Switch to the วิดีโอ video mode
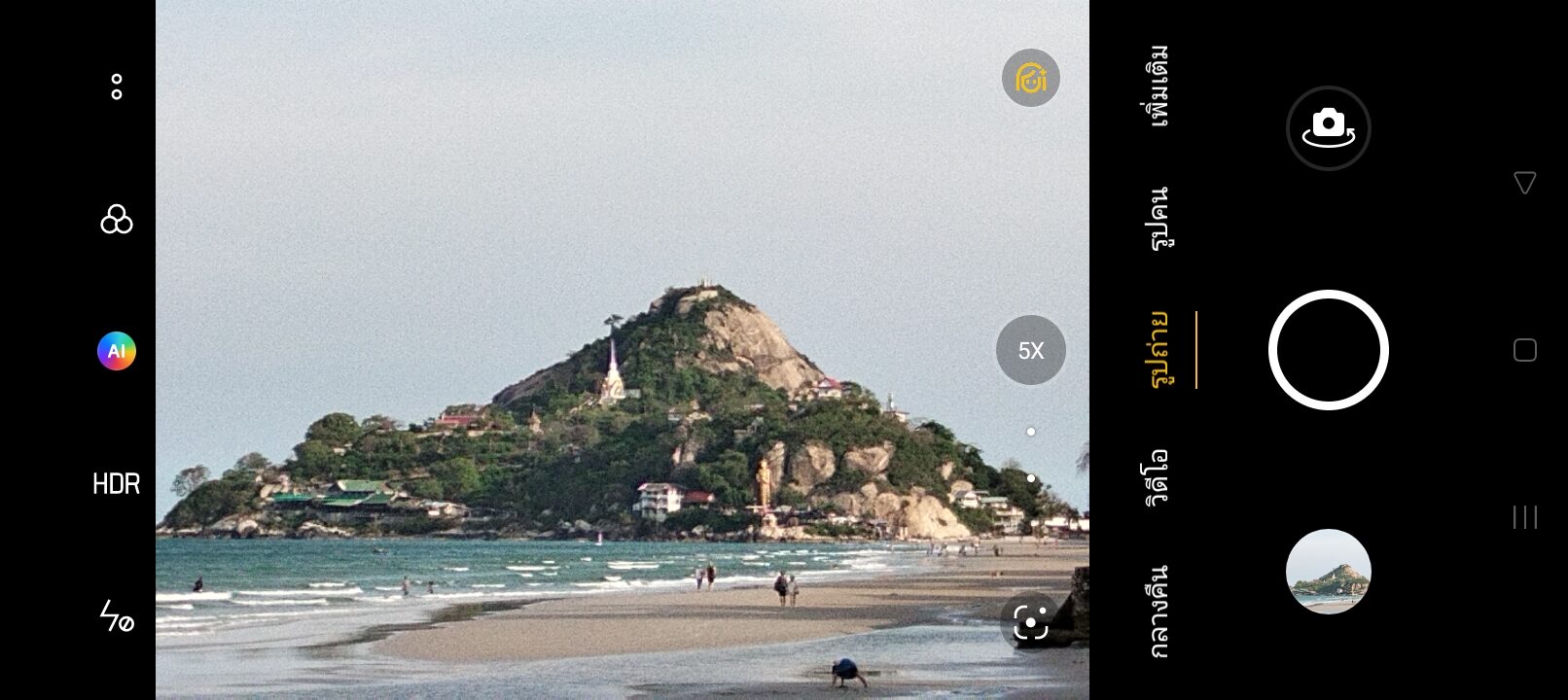This screenshot has height=700, width=1568. (x=1158, y=477)
